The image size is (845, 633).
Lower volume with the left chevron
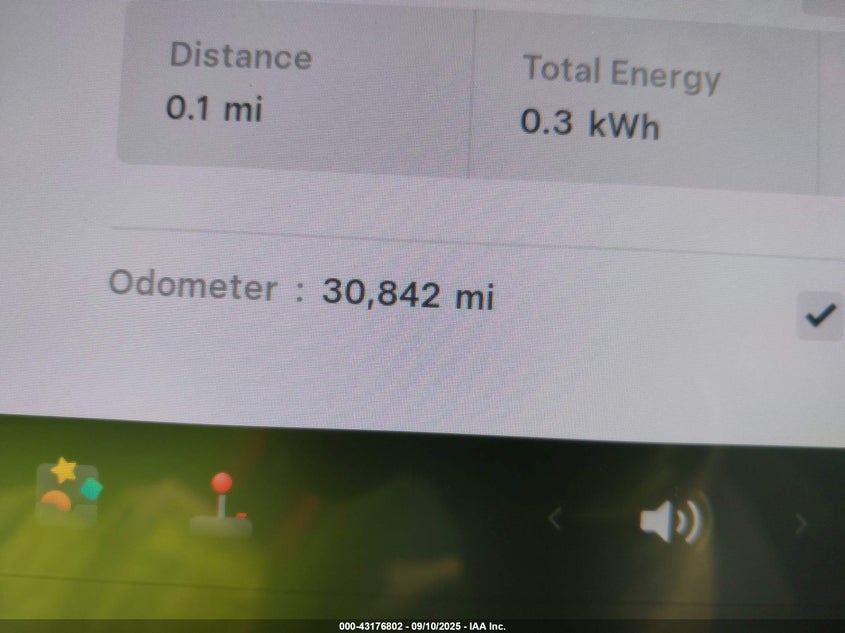[x=555, y=518]
